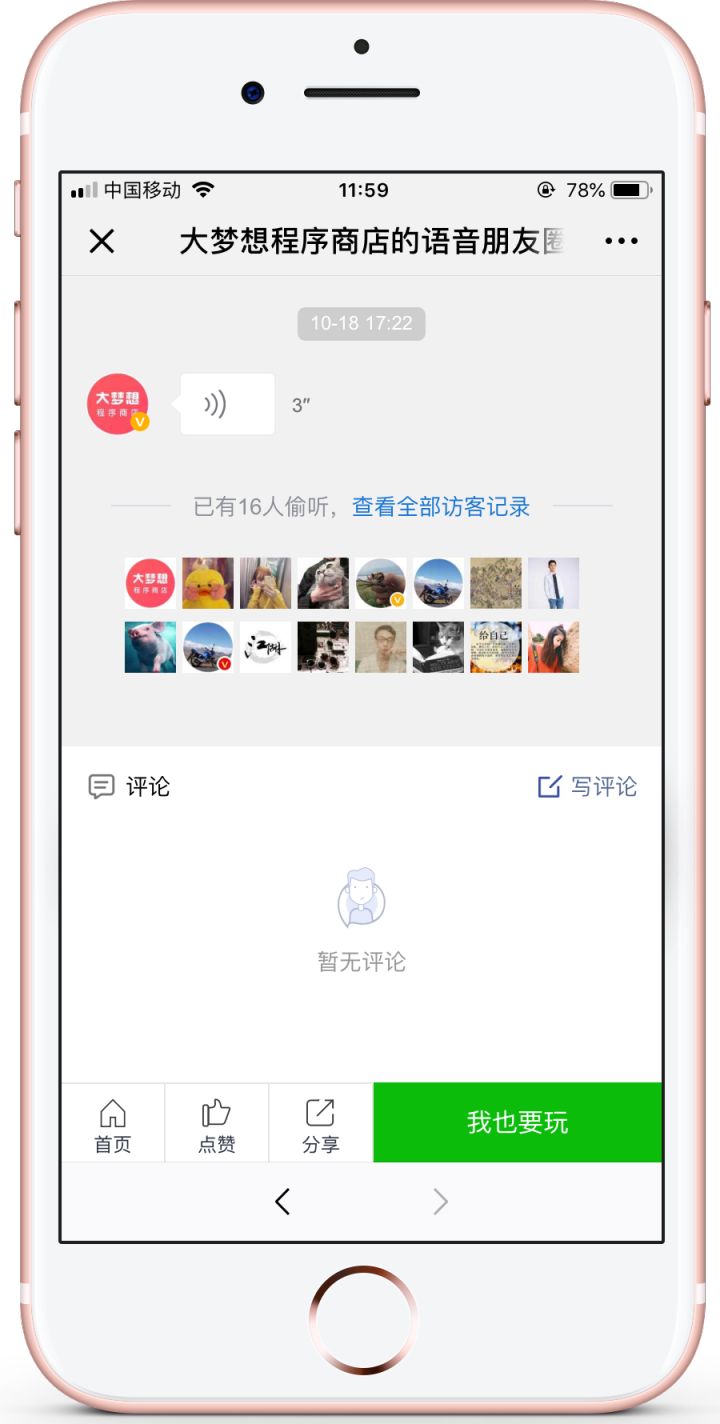Like this post with 点赞
Image resolution: width=720 pixels, height=1424 pixels.
tap(216, 1123)
